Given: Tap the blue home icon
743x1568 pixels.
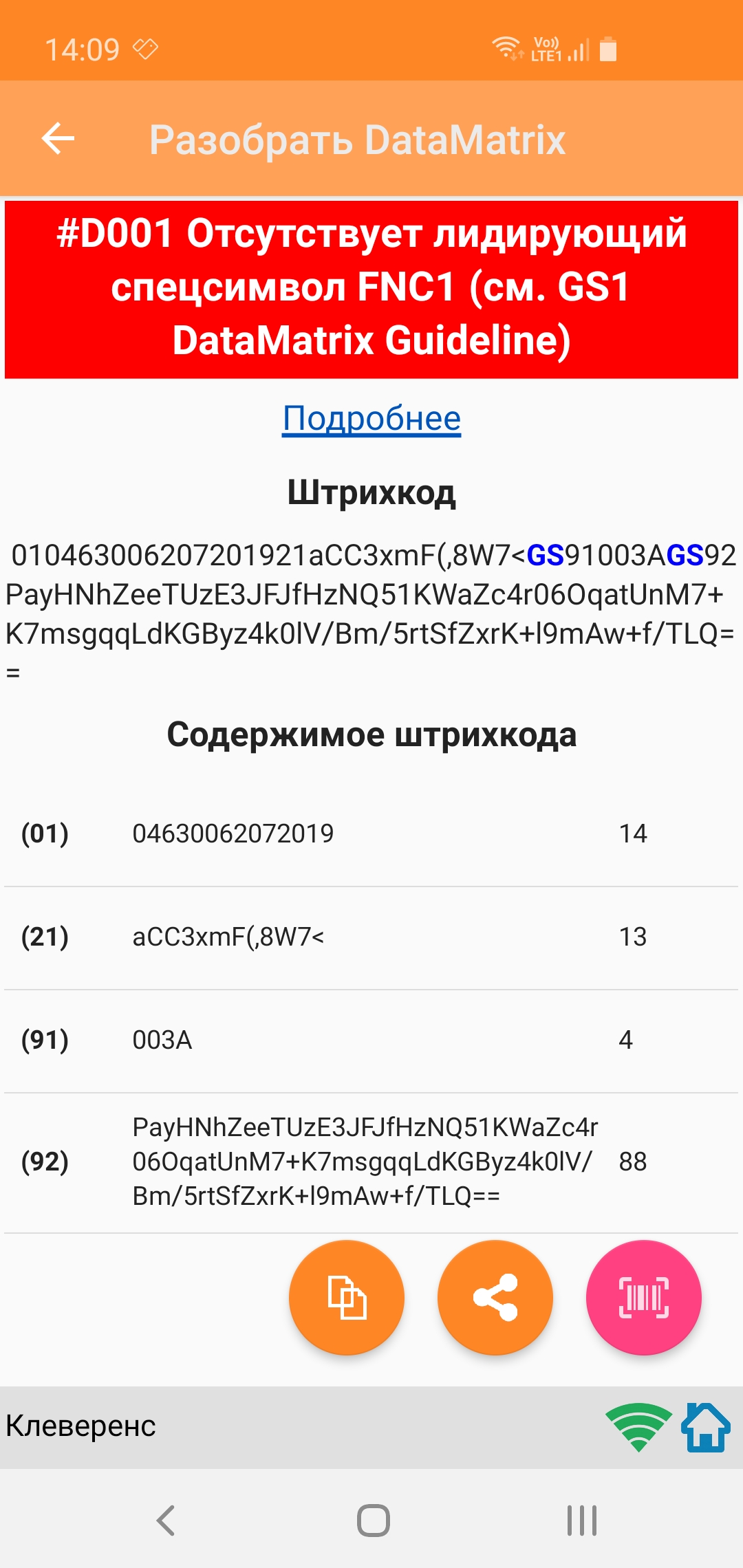Looking at the screenshot, I should click(706, 1427).
